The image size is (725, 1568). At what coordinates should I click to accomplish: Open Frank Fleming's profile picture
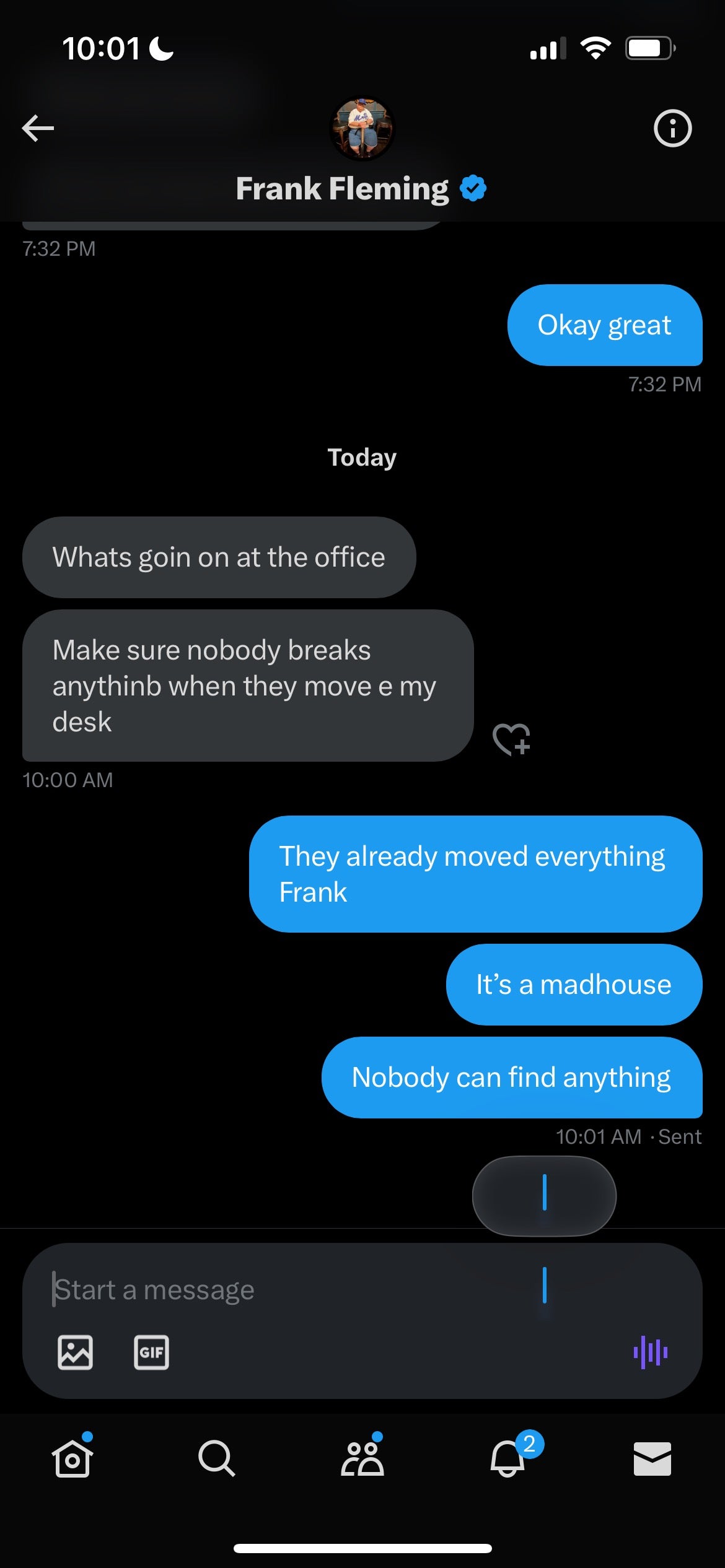click(362, 129)
